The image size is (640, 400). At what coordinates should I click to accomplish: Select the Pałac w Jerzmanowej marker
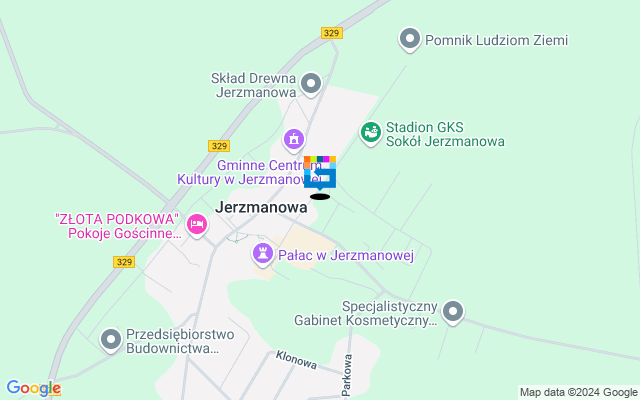tap(263, 254)
